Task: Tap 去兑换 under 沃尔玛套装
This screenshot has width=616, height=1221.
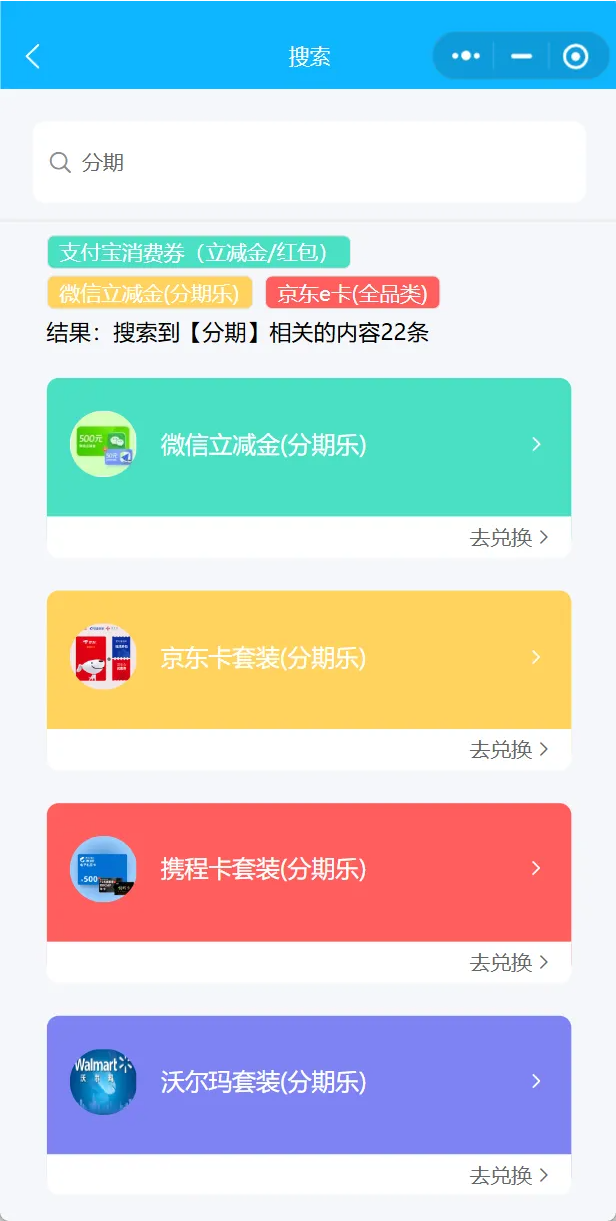Action: [x=509, y=1176]
